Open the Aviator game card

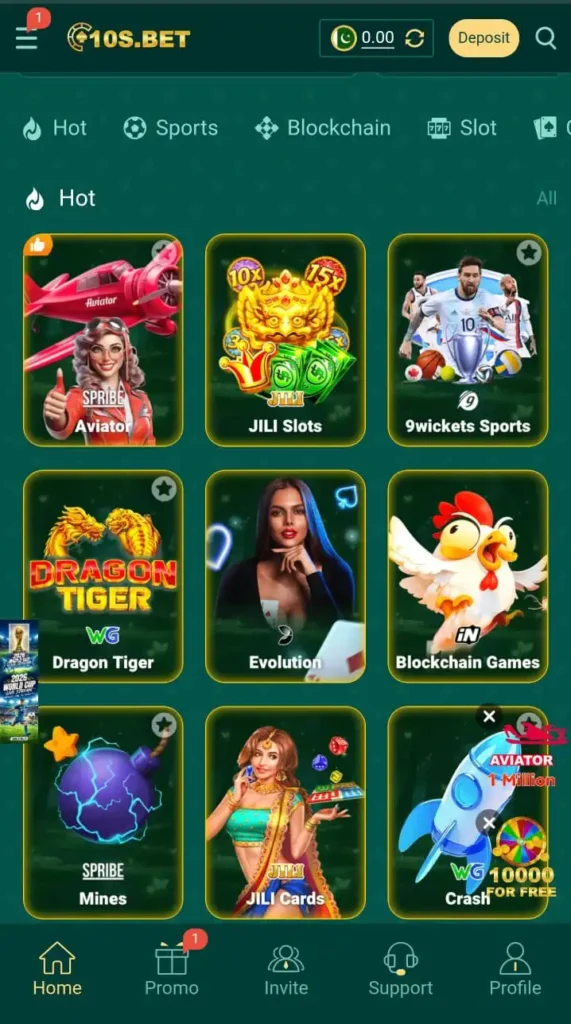(103, 340)
